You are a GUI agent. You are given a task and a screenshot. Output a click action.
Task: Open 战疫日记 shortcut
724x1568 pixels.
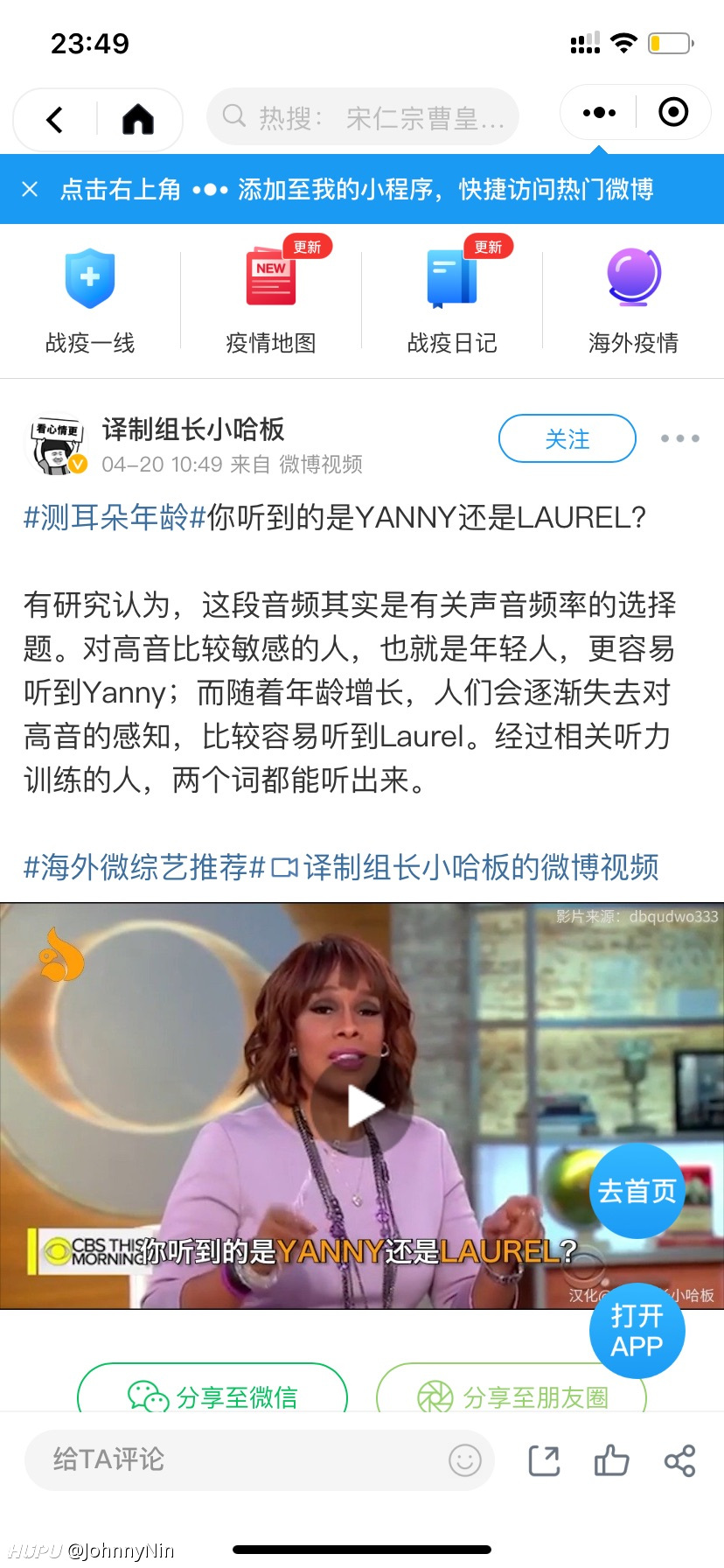point(452,302)
